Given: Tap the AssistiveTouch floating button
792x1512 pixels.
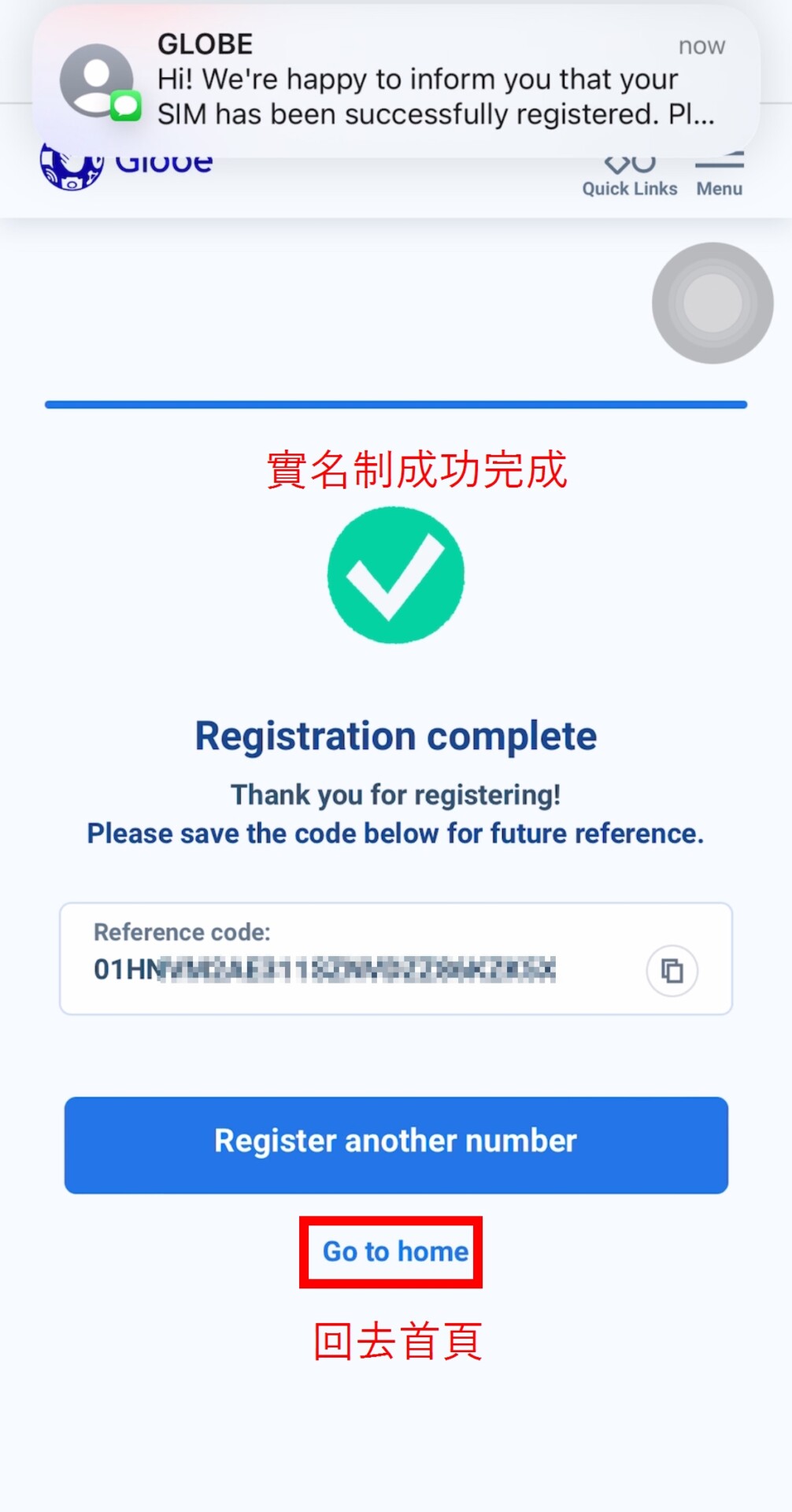Looking at the screenshot, I should (x=712, y=303).
